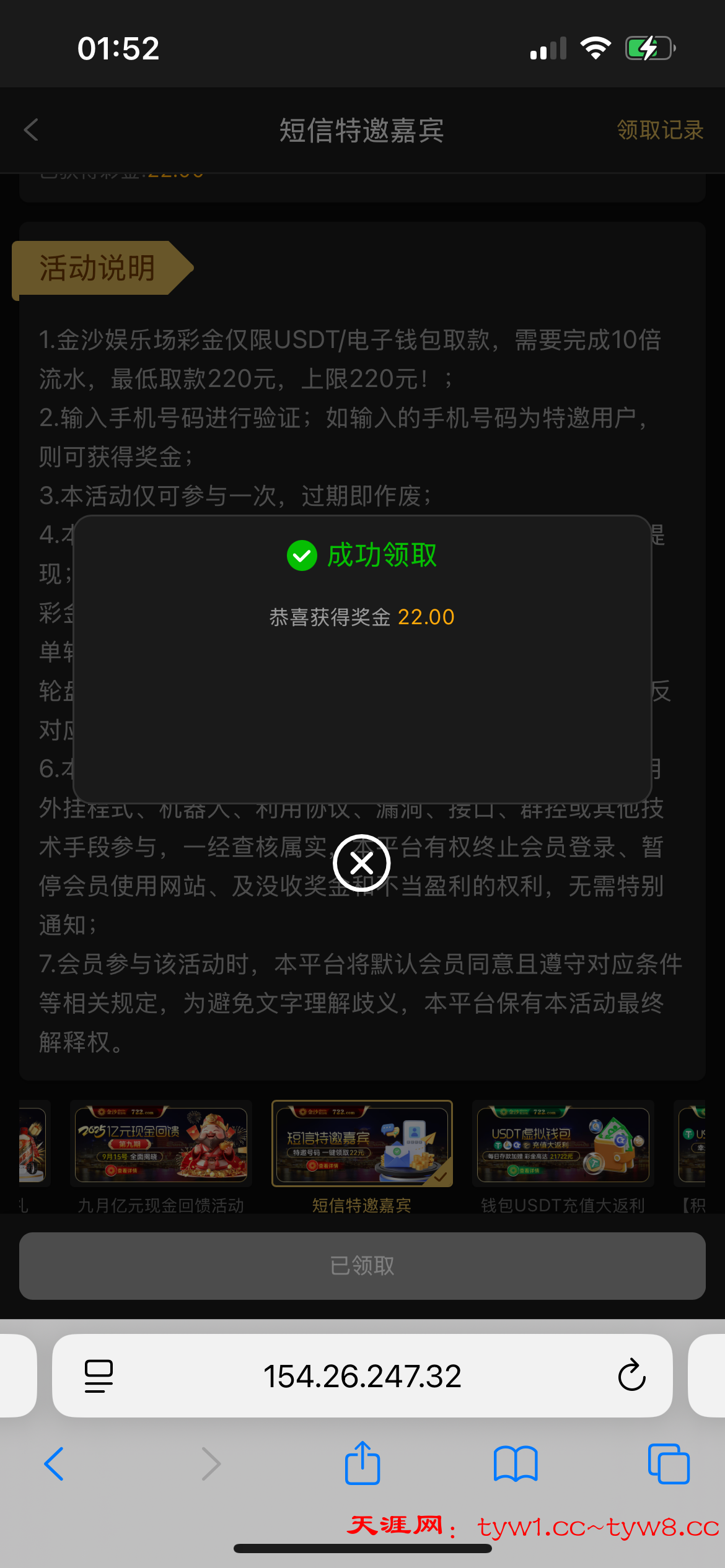Reload the page in Safari
725x1568 pixels.
(631, 1376)
